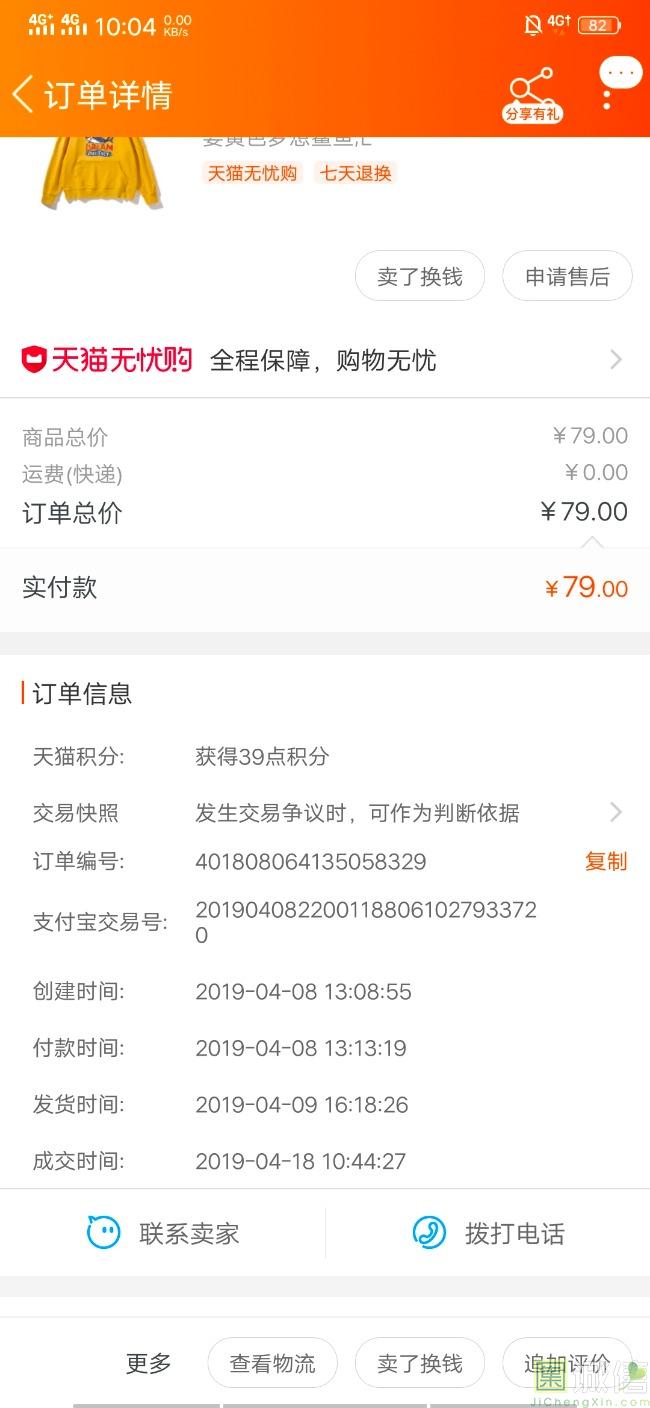Tap the upper 卖了换钱 button
Screen dimensions: 650x1408
[x=420, y=277]
